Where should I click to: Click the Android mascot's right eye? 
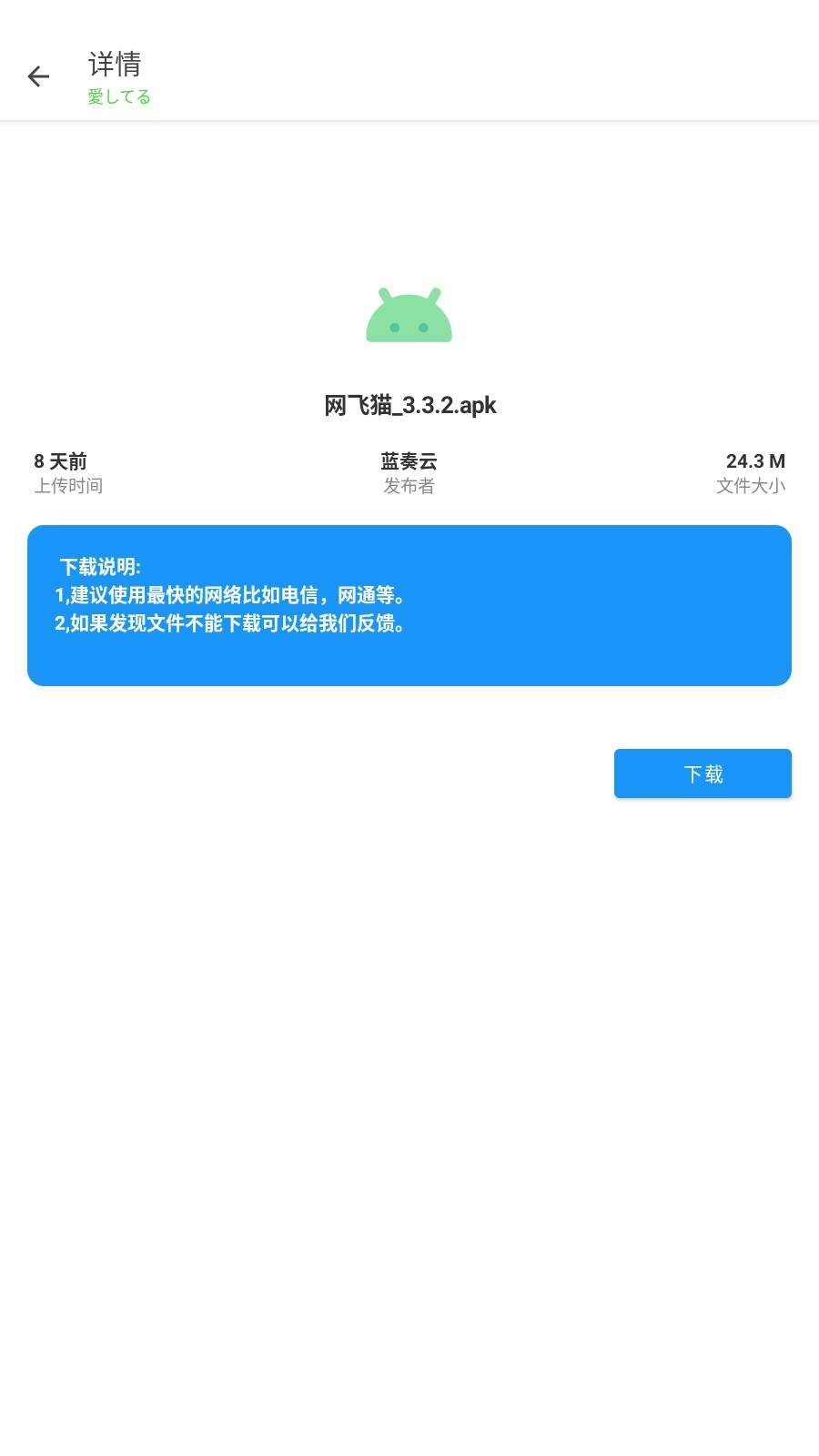424,327
